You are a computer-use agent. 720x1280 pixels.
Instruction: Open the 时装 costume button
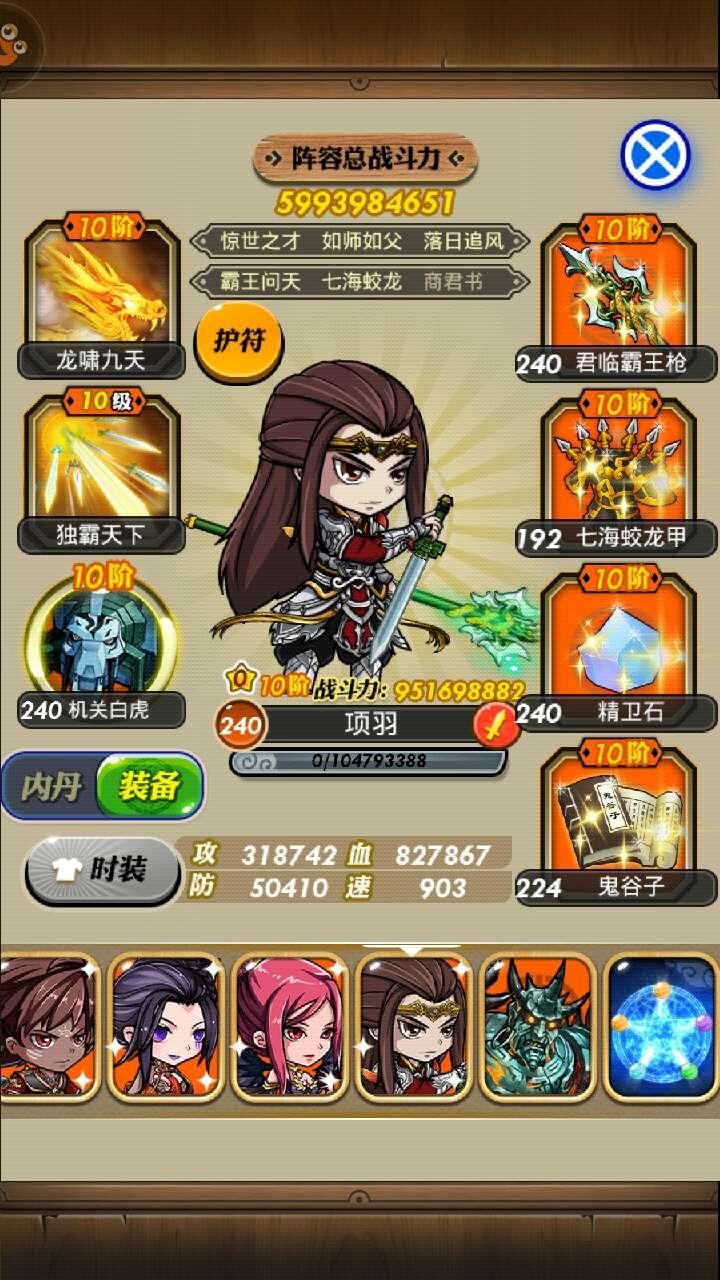tap(102, 870)
